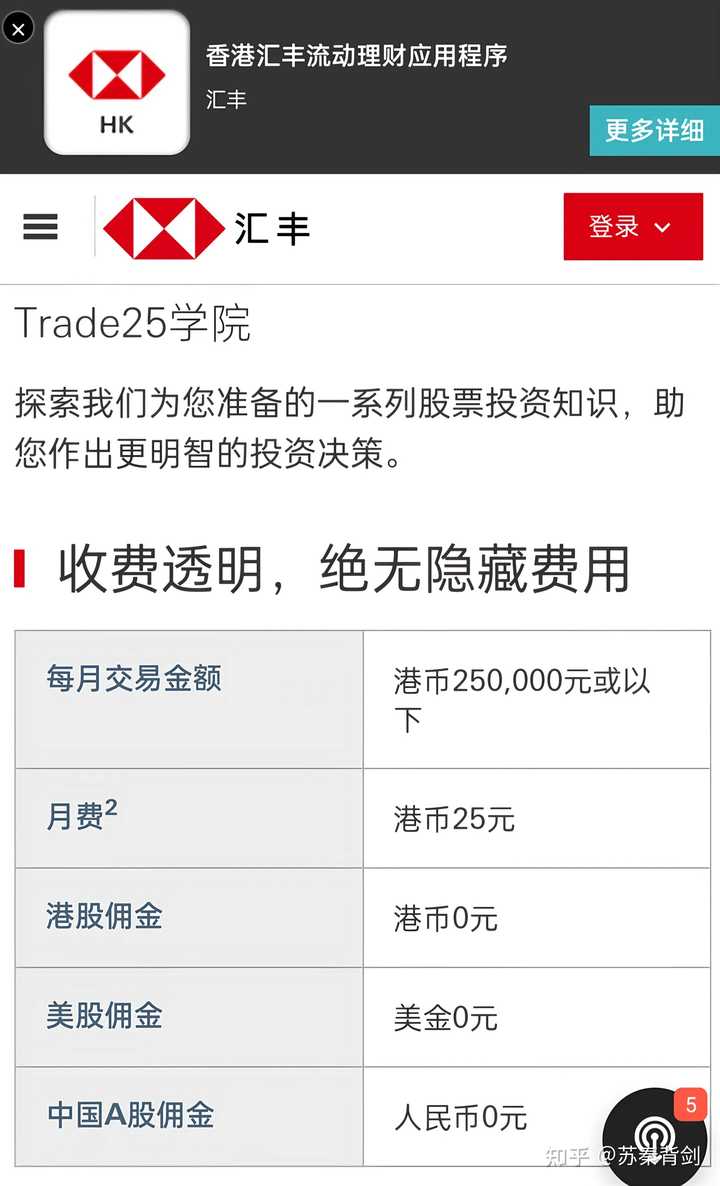
Task: Open the hamburger navigation menu
Action: click(x=40, y=227)
